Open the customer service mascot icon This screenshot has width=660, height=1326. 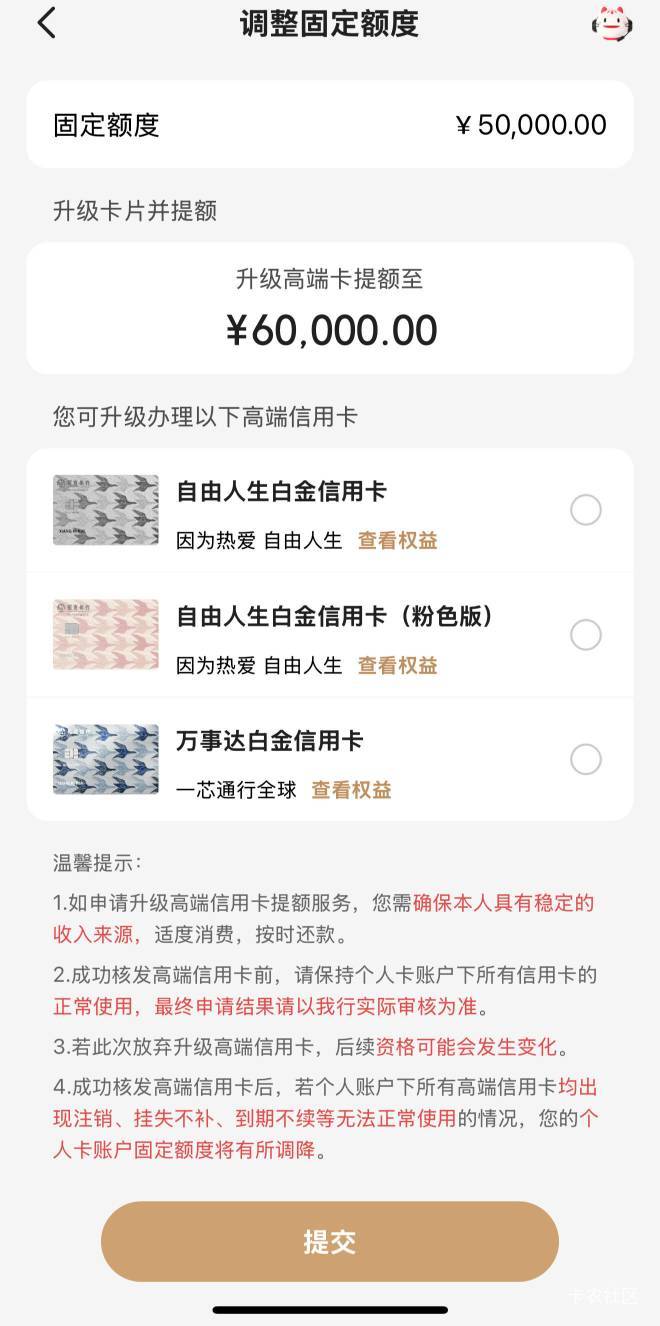612,23
